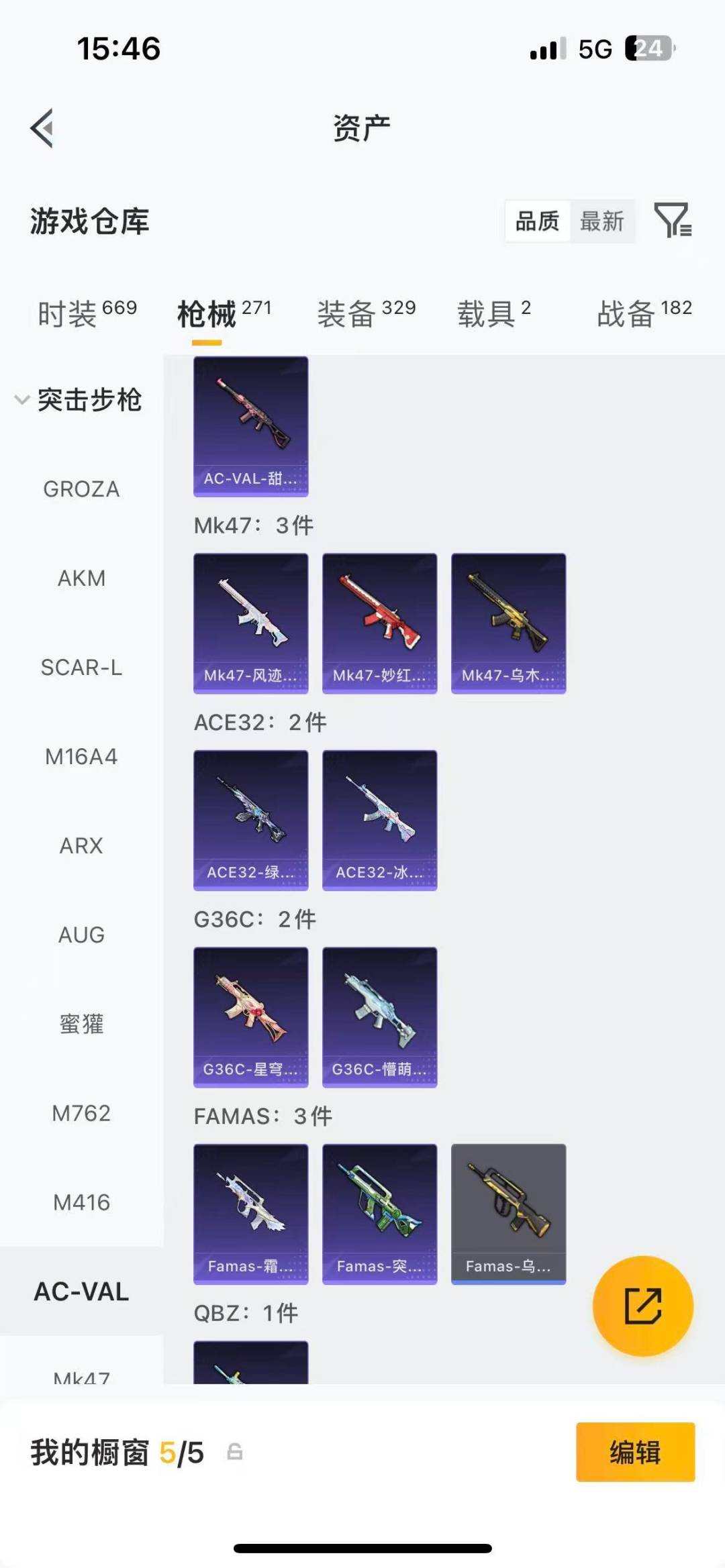This screenshot has width=725, height=1568.
Task: Switch to the 载具 tab
Action: pyautogui.click(x=494, y=313)
